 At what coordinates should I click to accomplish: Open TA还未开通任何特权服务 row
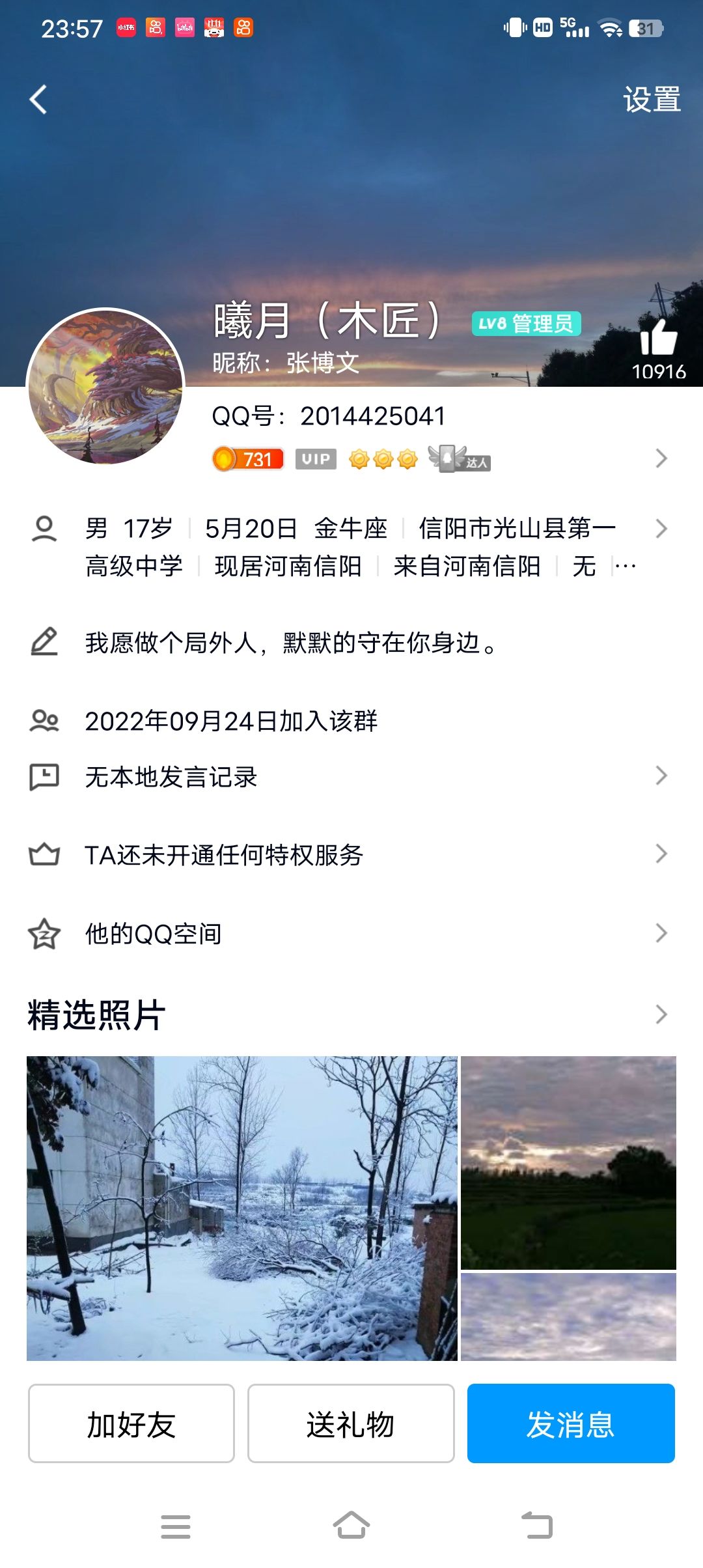pyautogui.click(x=351, y=854)
